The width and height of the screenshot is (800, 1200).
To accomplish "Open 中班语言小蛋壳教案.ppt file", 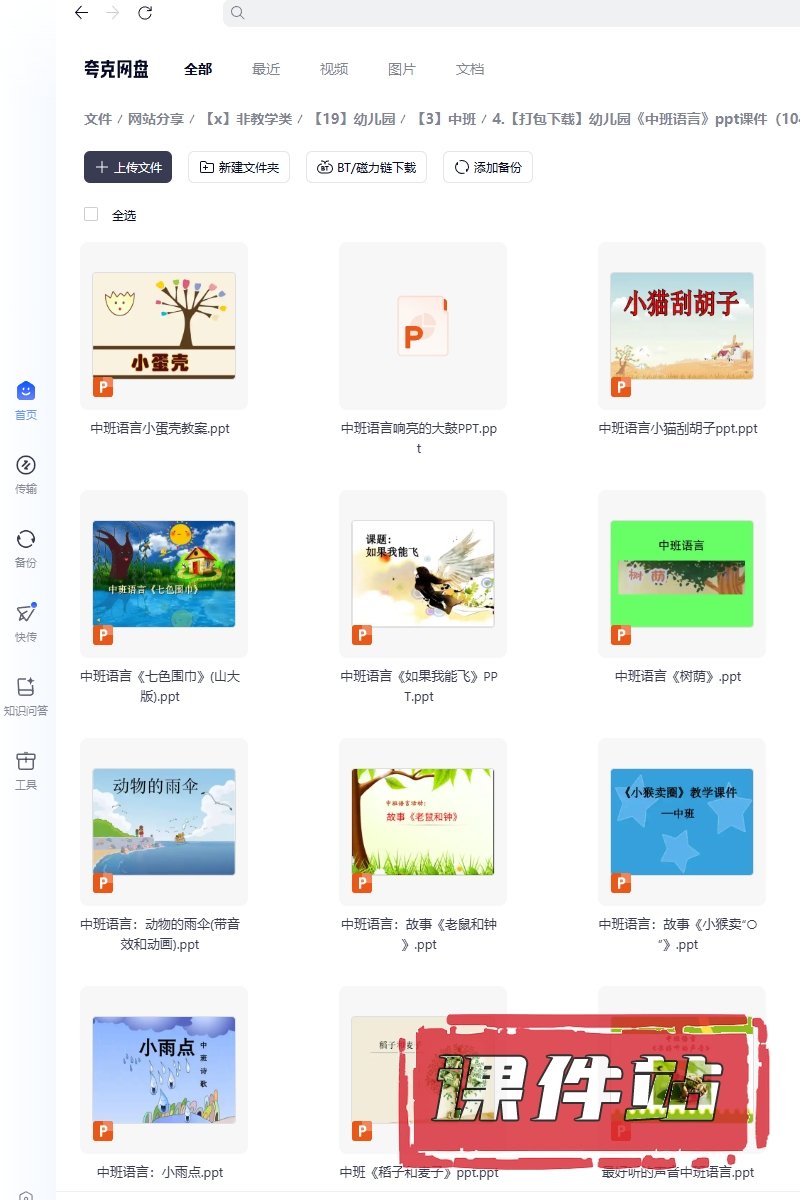I will (164, 325).
